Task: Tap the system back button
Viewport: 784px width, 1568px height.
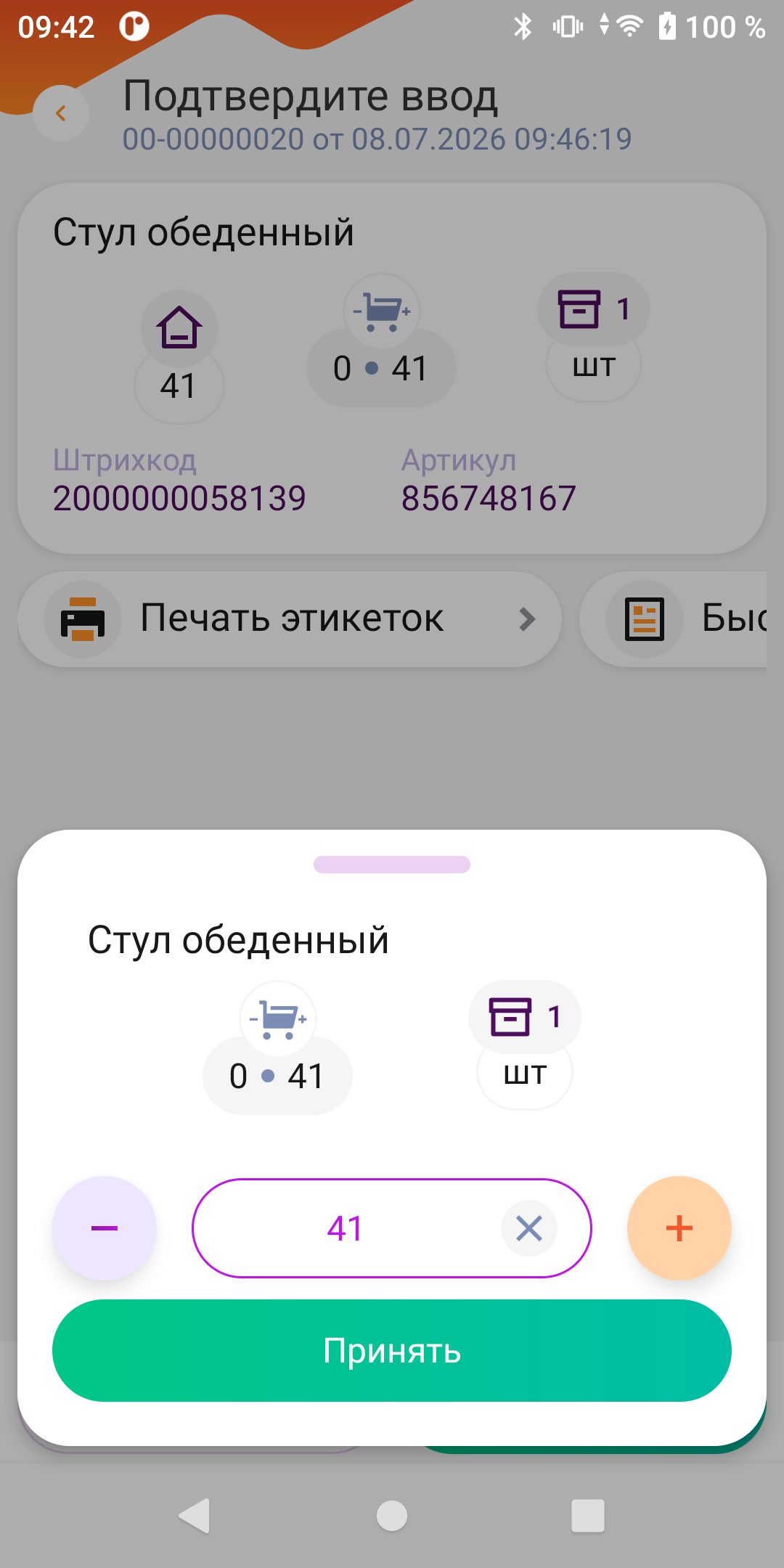Action: pyautogui.click(x=195, y=1516)
